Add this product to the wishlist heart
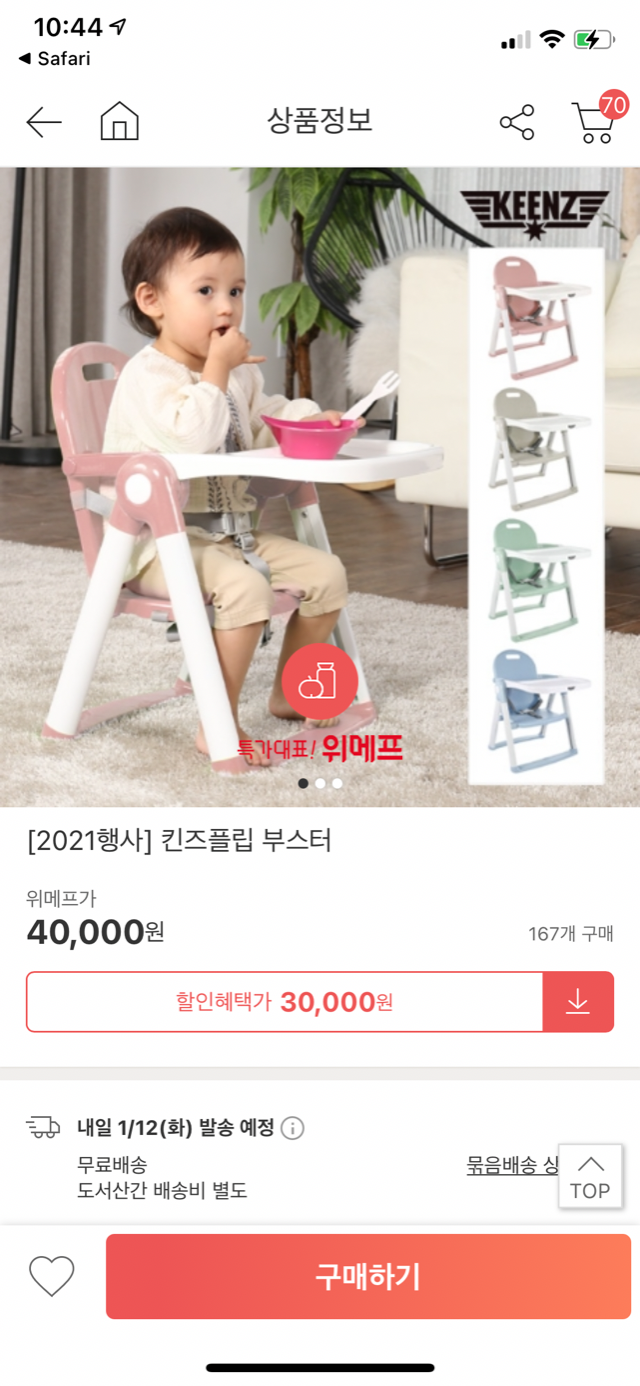Screen dimensions: 640x1386 point(52,1276)
